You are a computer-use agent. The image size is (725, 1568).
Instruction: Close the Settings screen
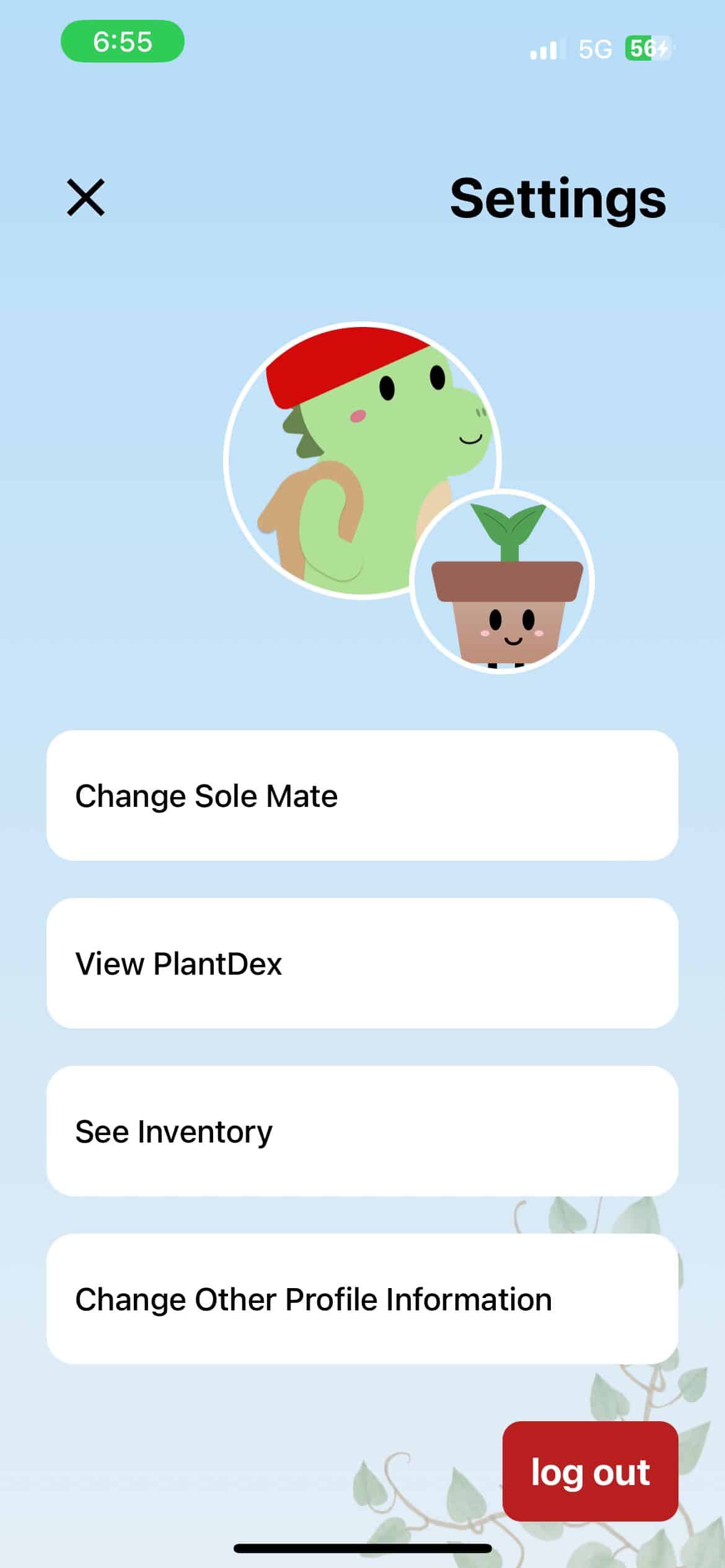click(86, 198)
